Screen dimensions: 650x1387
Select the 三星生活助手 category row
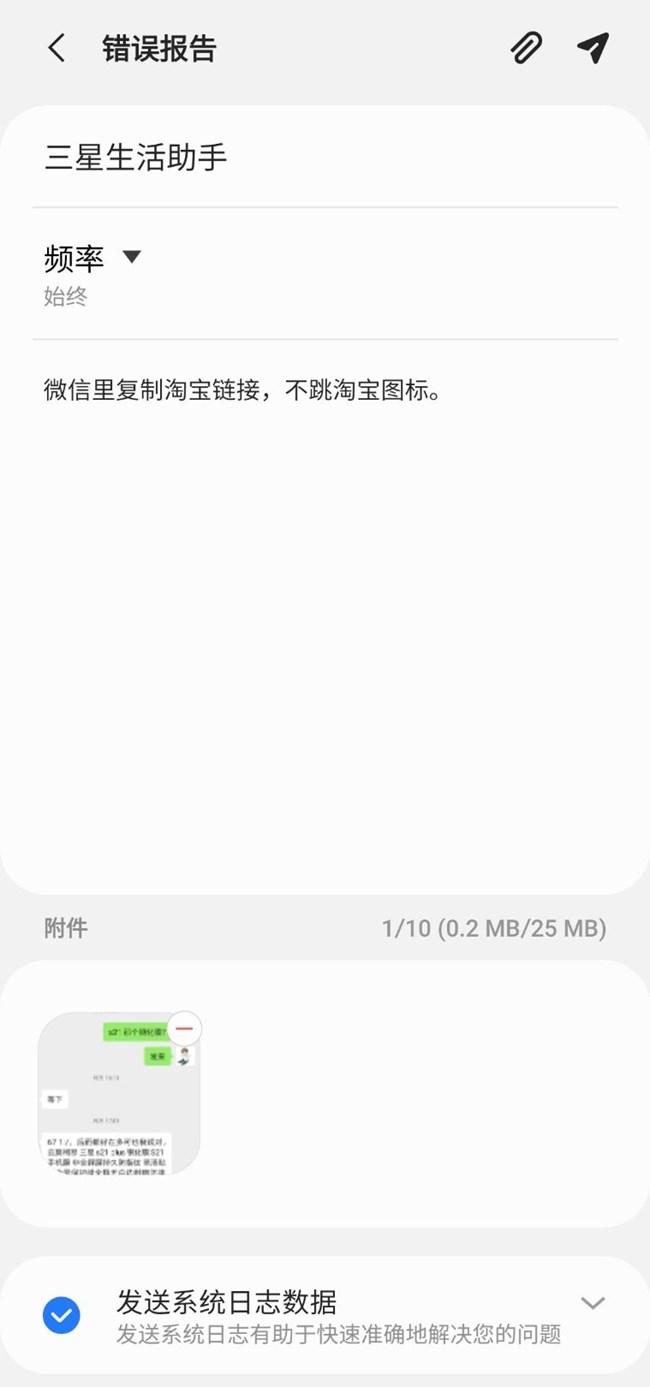pyautogui.click(x=325, y=157)
